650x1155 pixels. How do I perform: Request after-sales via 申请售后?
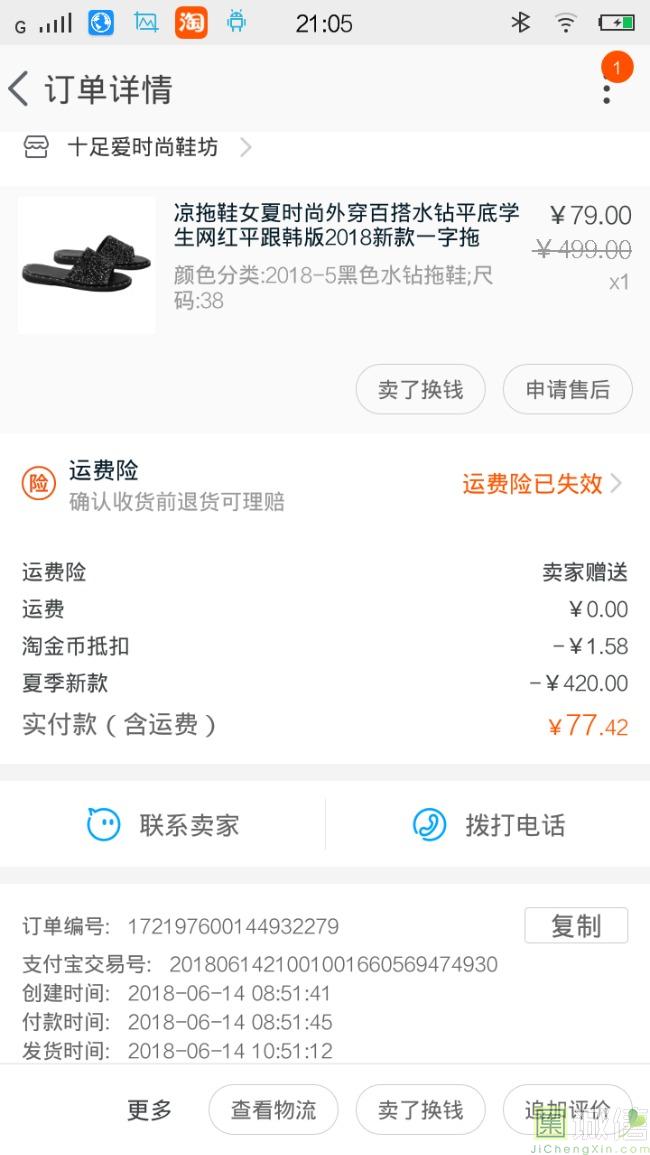pos(567,389)
